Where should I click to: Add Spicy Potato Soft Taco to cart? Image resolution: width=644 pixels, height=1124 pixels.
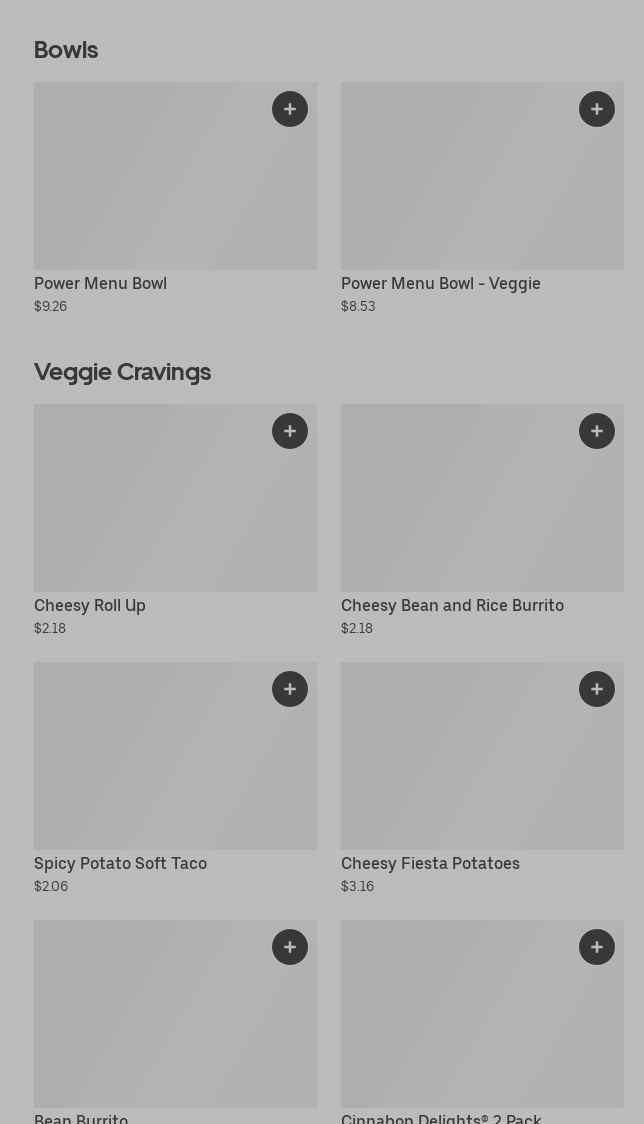(x=290, y=689)
